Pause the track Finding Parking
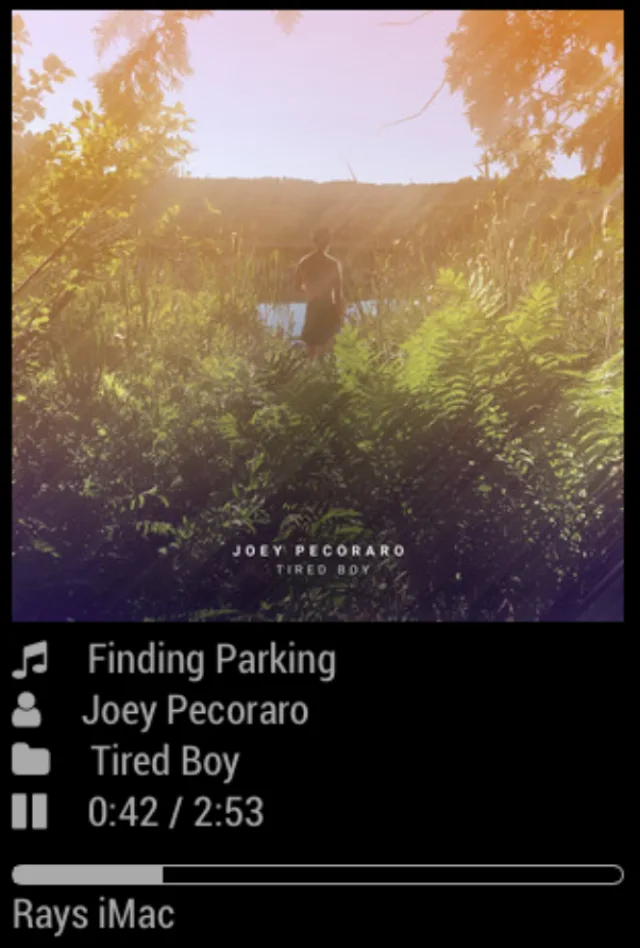The height and width of the screenshot is (948, 640). pyautogui.click(x=29, y=811)
